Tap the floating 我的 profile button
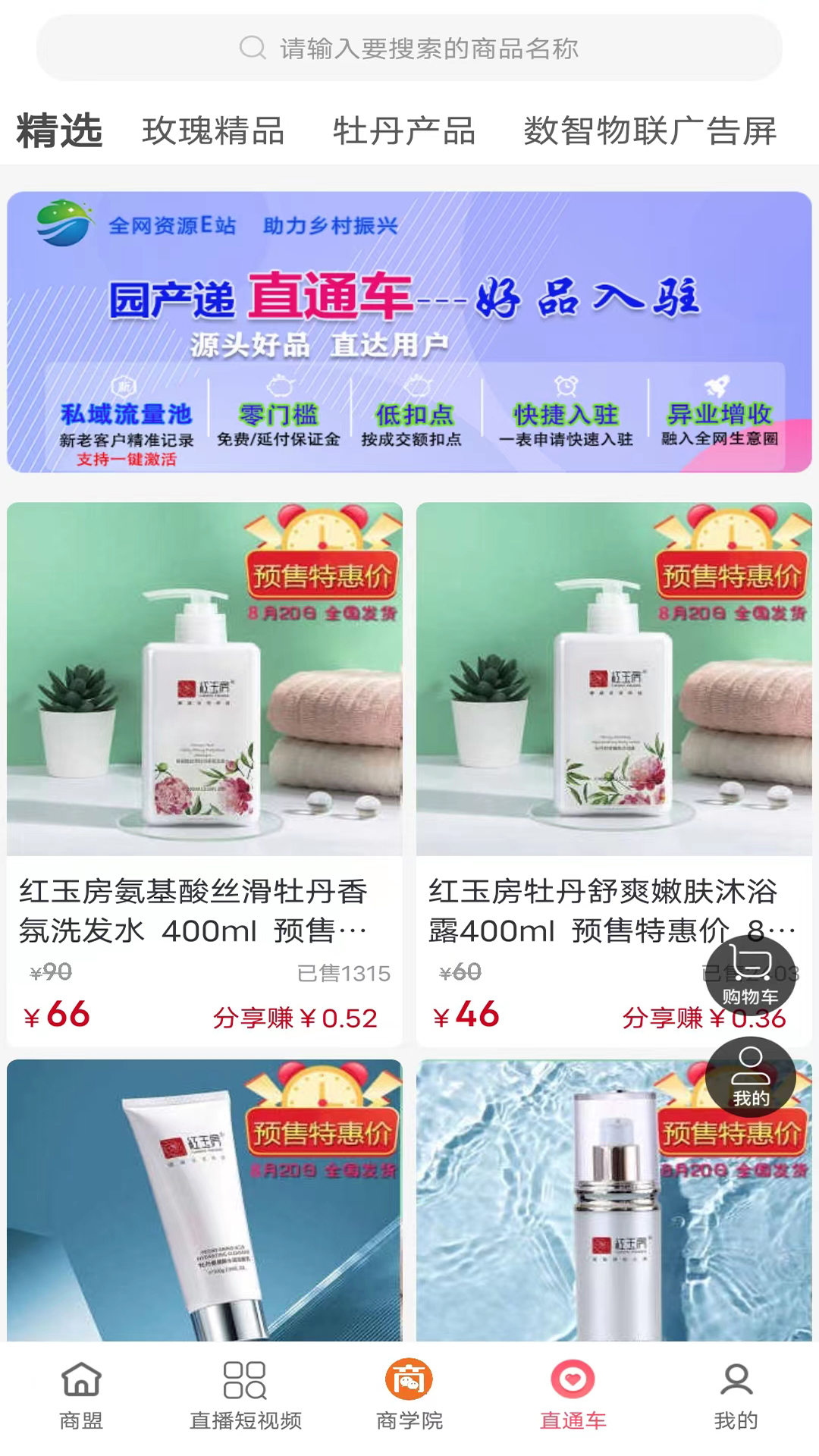This screenshot has width=819, height=1456. pyautogui.click(x=750, y=1077)
